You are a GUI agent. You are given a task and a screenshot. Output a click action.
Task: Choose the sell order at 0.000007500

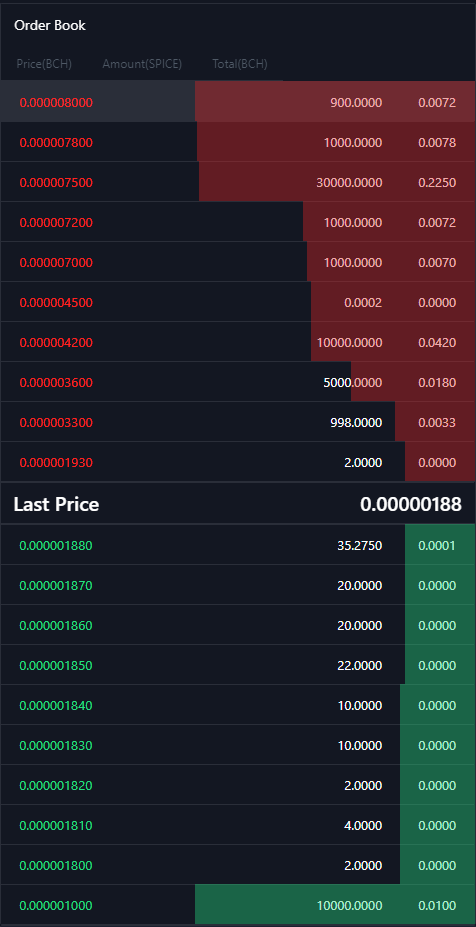238,182
